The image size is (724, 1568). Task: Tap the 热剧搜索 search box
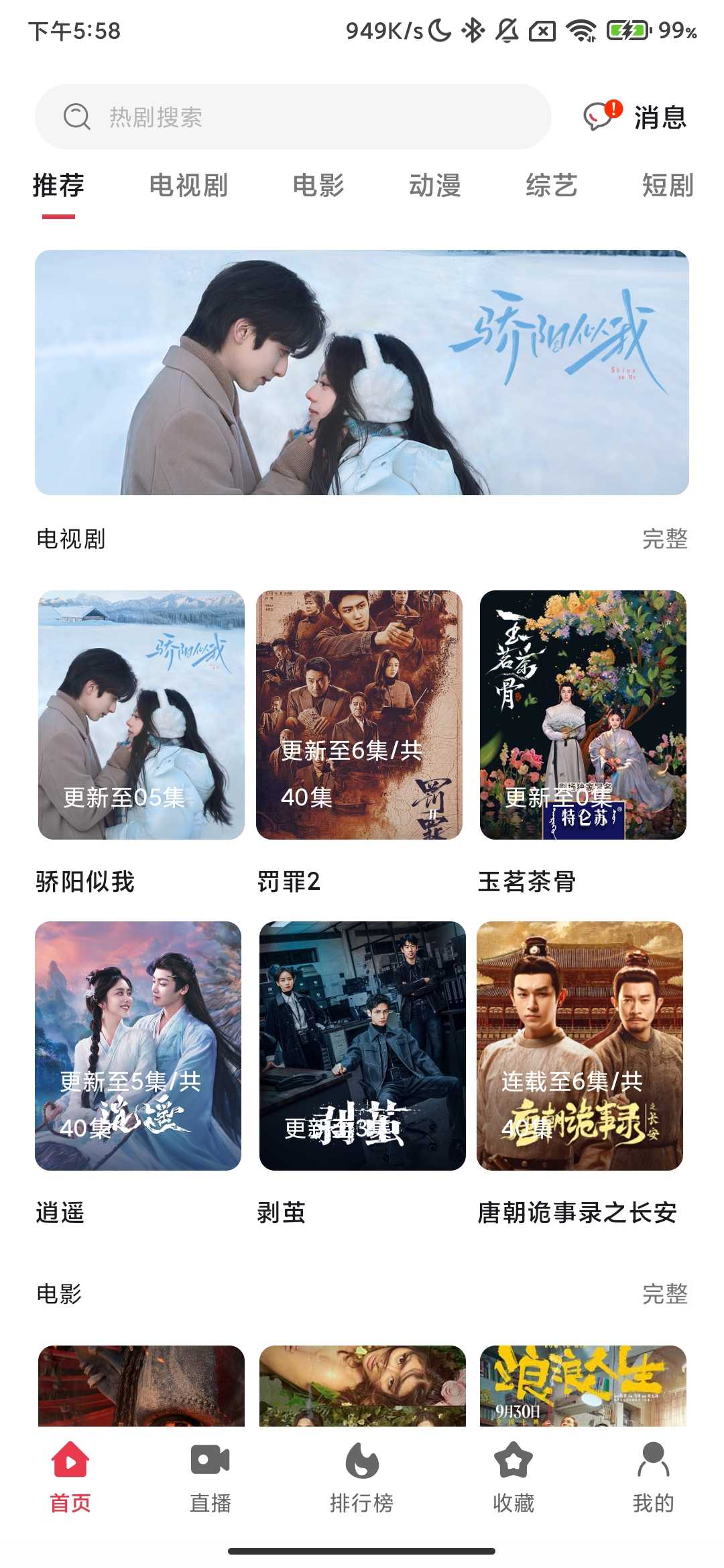point(292,117)
